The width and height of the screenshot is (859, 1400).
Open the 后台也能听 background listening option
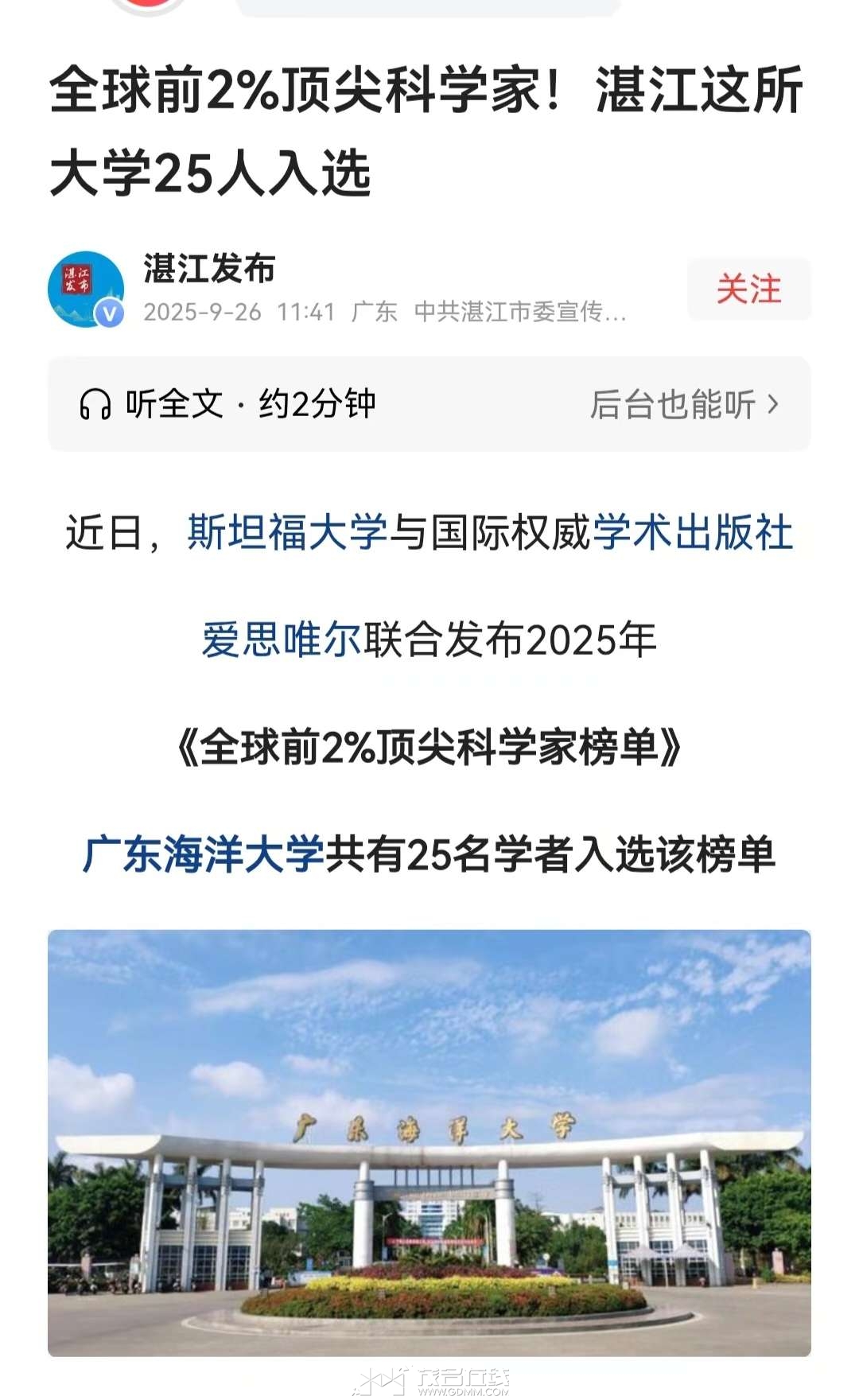pyautogui.click(x=684, y=404)
